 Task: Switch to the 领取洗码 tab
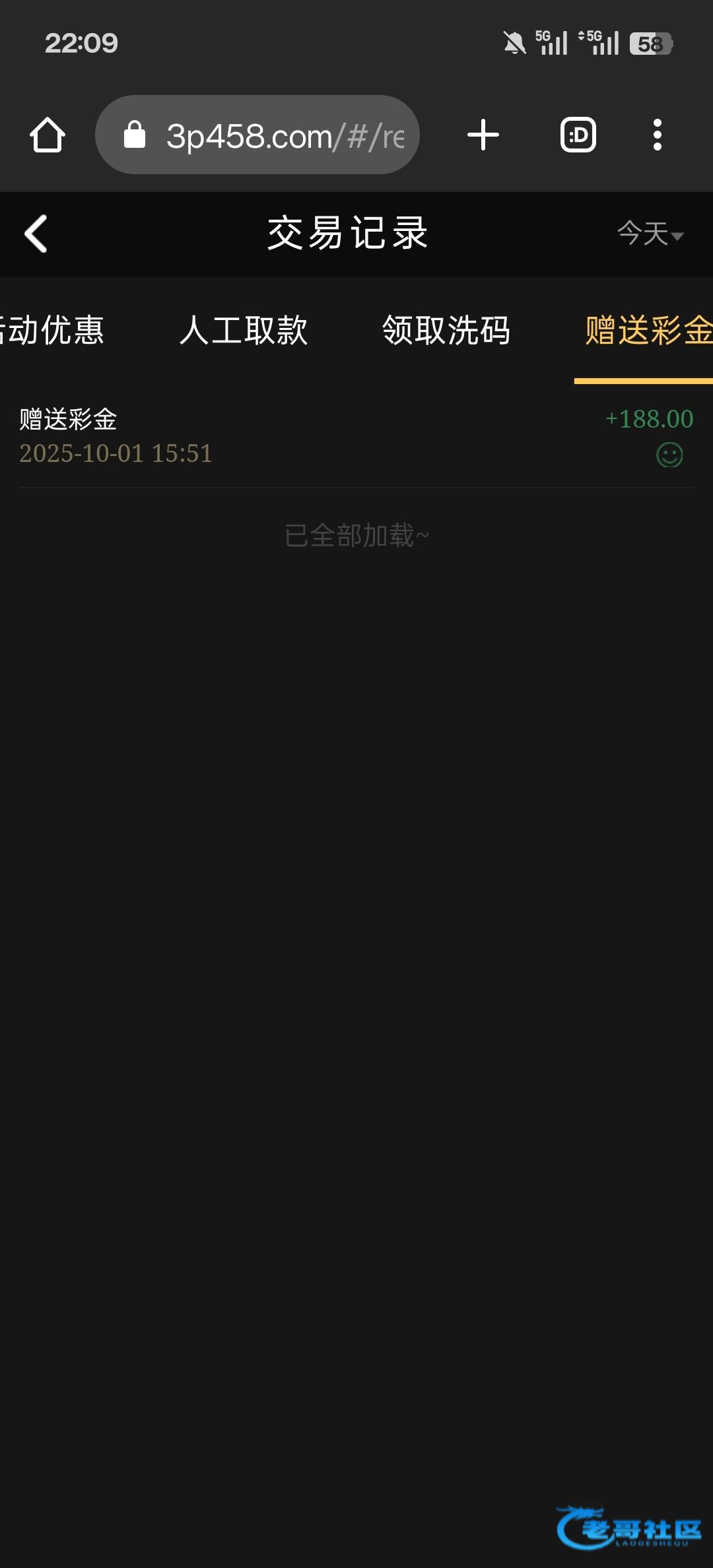(446, 330)
